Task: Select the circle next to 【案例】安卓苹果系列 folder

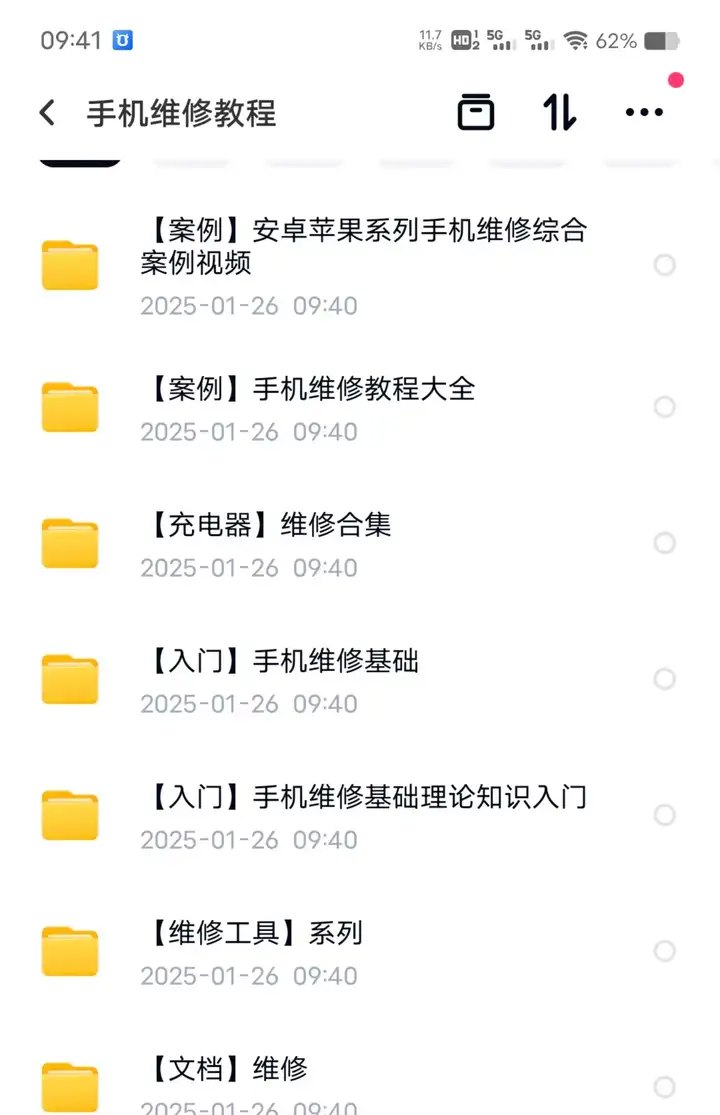Action: (664, 265)
